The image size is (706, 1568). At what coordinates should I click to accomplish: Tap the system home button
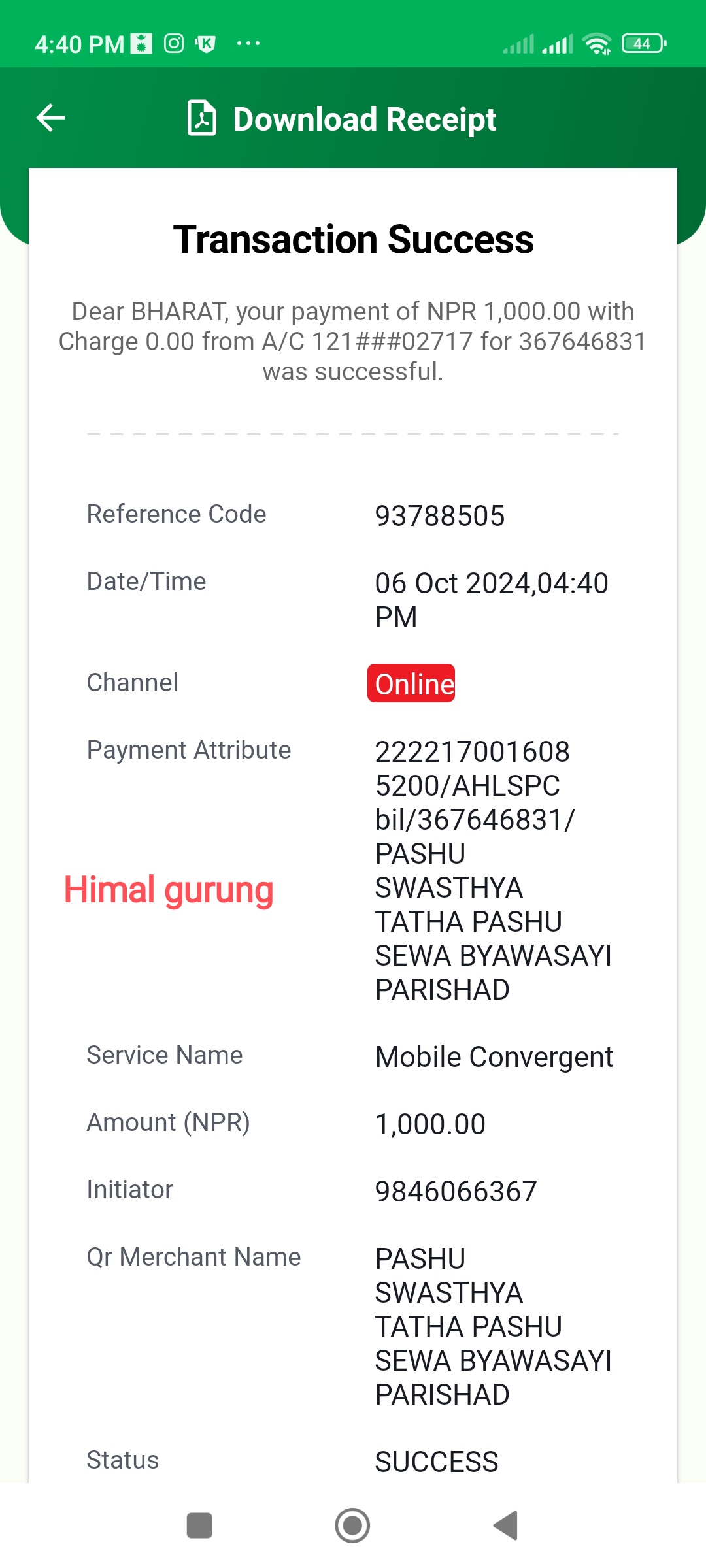(352, 1526)
